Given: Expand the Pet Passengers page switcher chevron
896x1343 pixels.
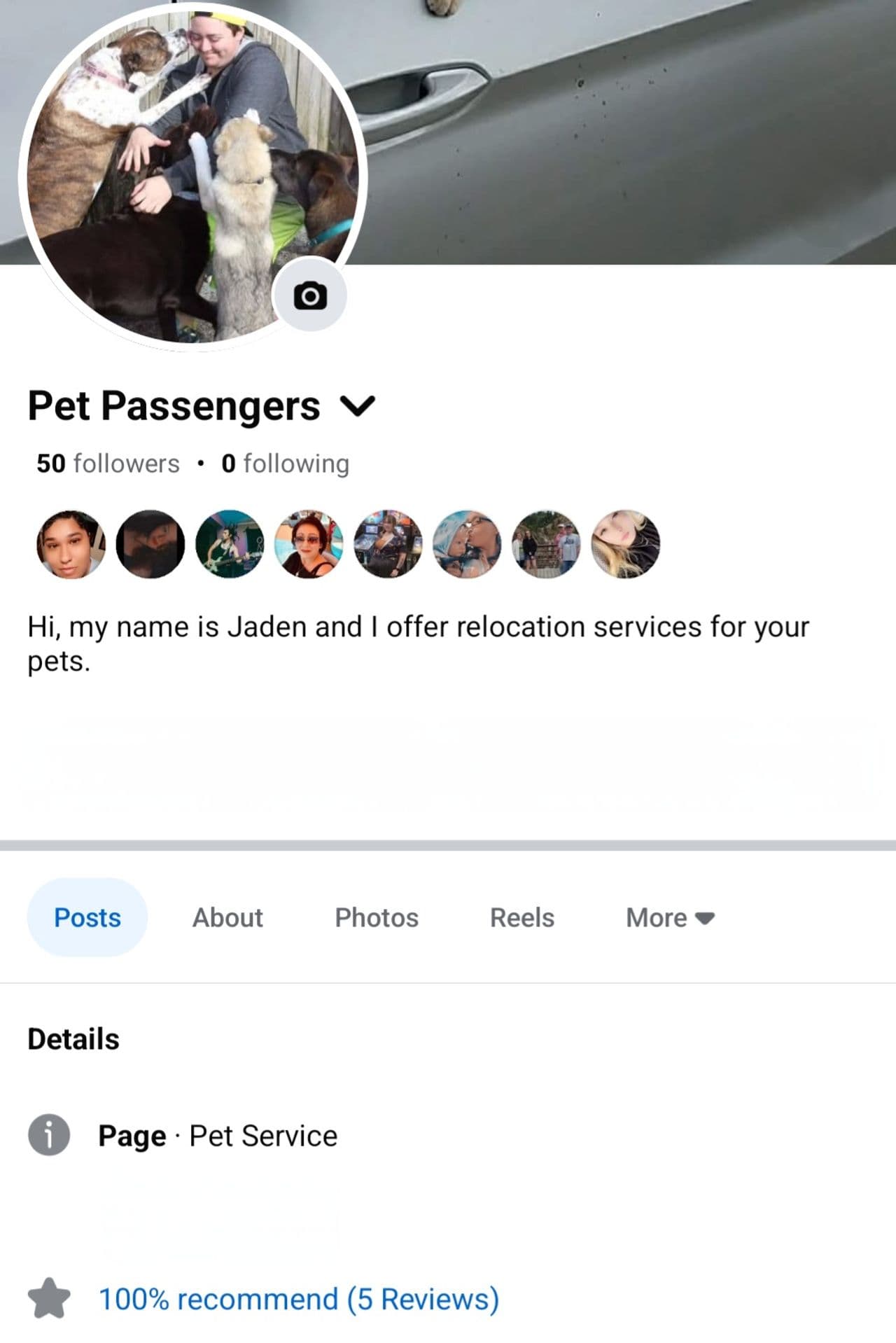Looking at the screenshot, I should 358,405.
